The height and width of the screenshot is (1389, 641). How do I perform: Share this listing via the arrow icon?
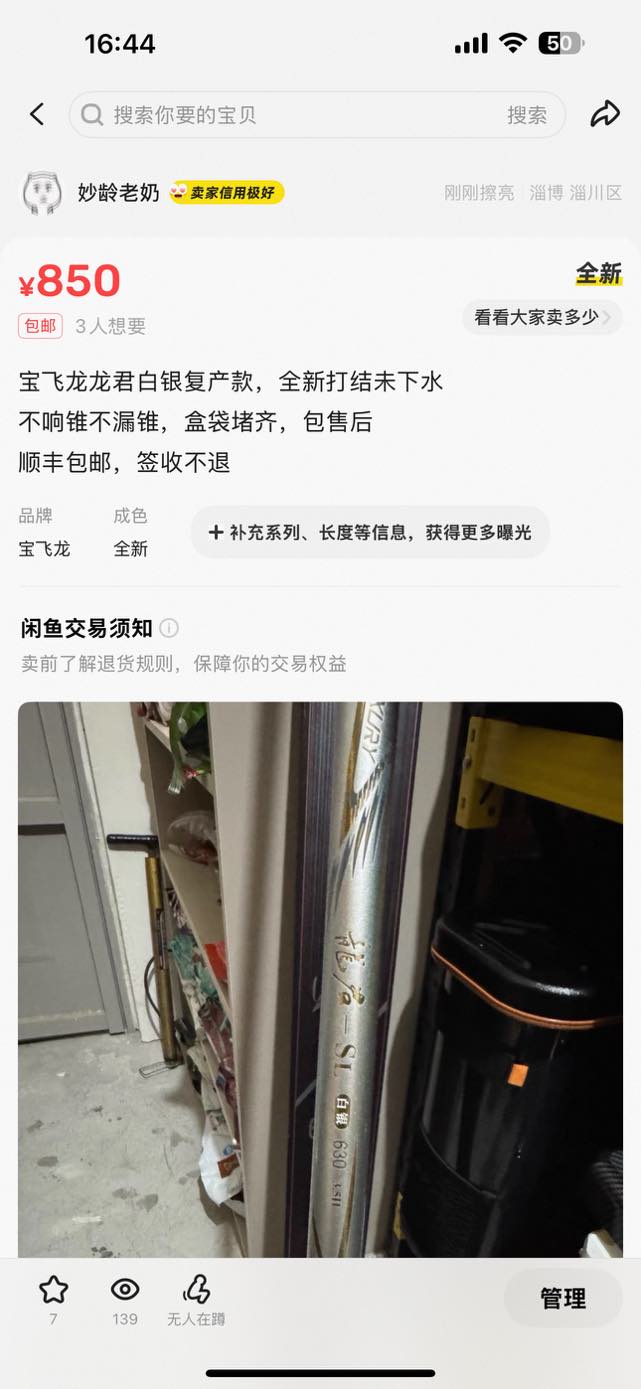(x=604, y=114)
